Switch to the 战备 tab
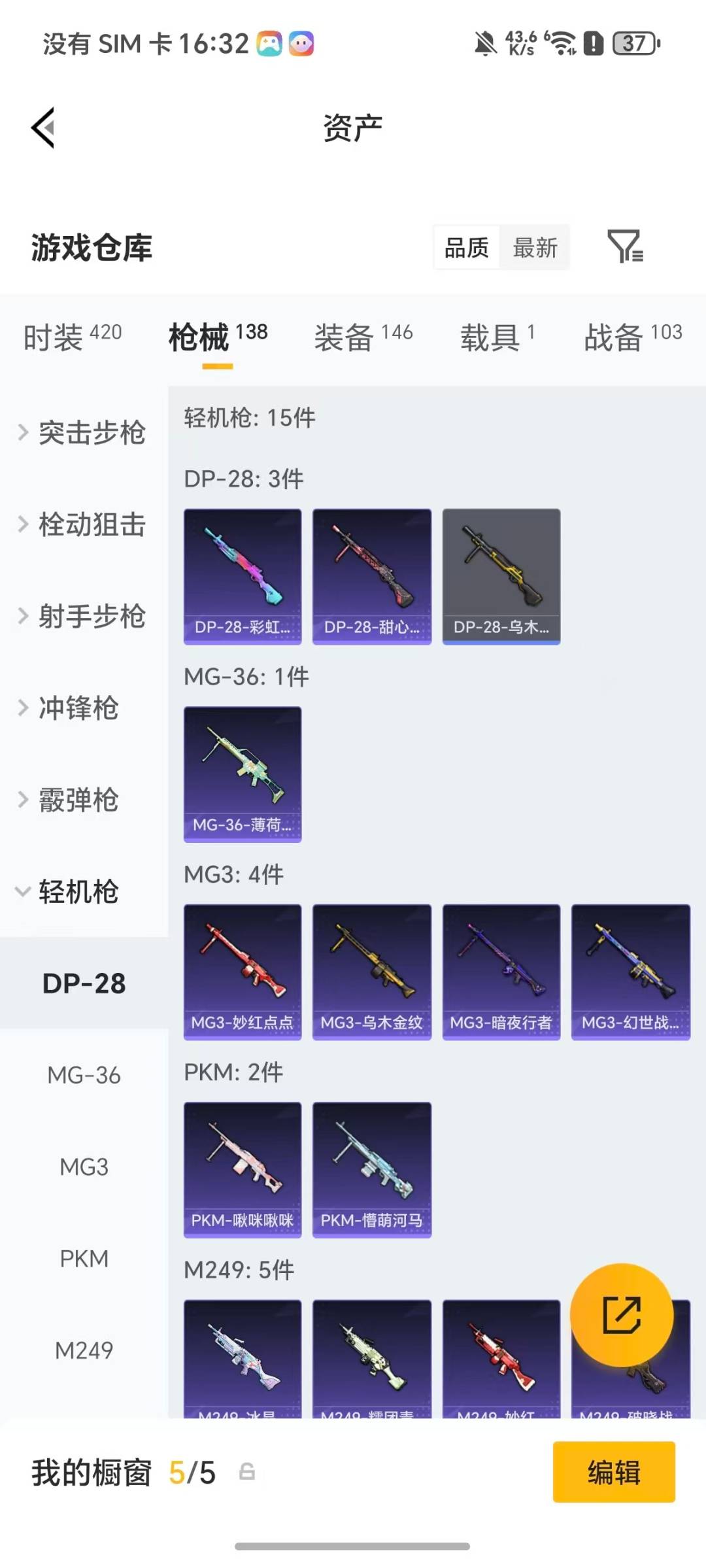Screen dimensions: 706x1568 click(632, 337)
